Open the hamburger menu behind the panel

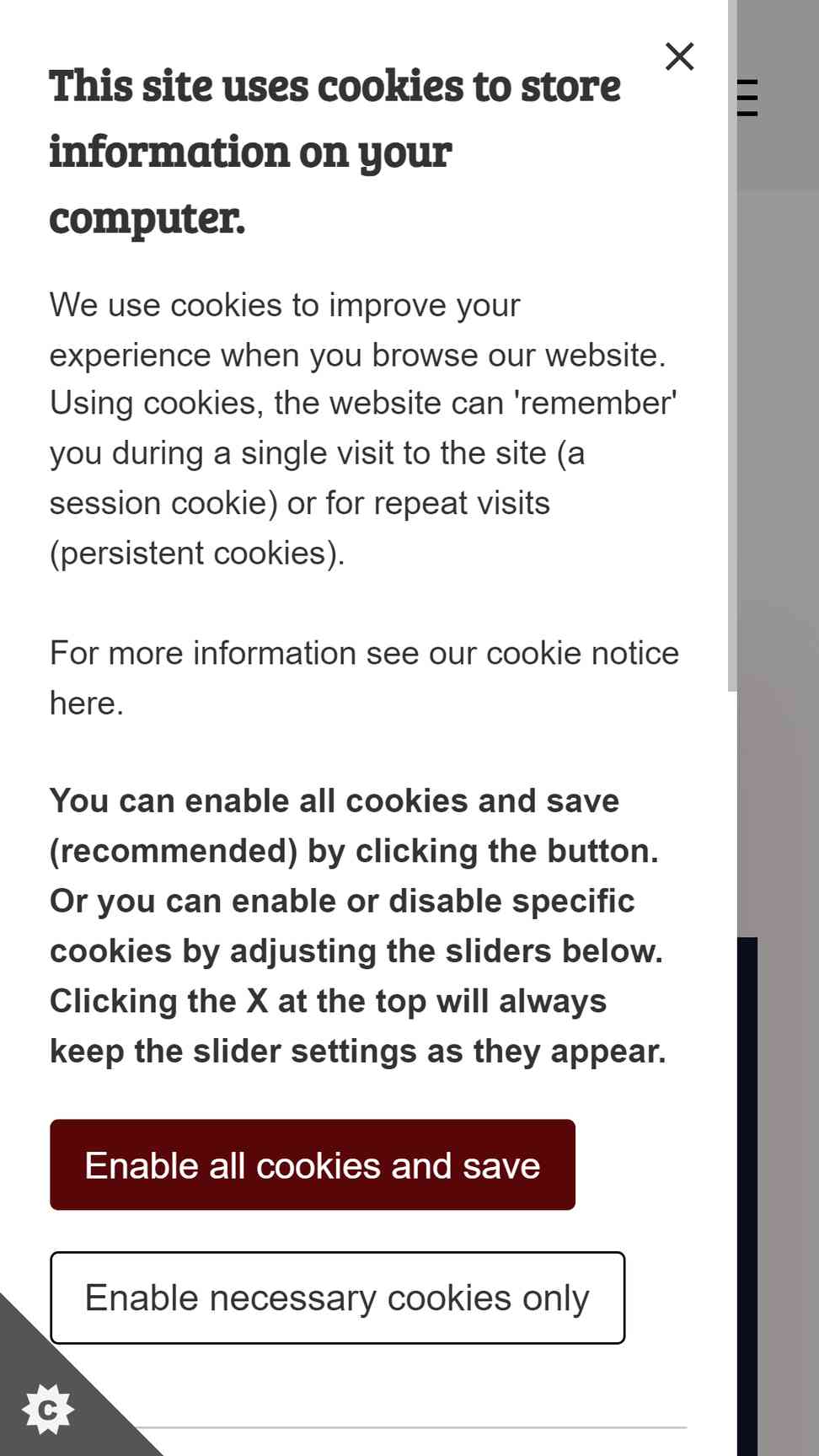[x=747, y=98]
